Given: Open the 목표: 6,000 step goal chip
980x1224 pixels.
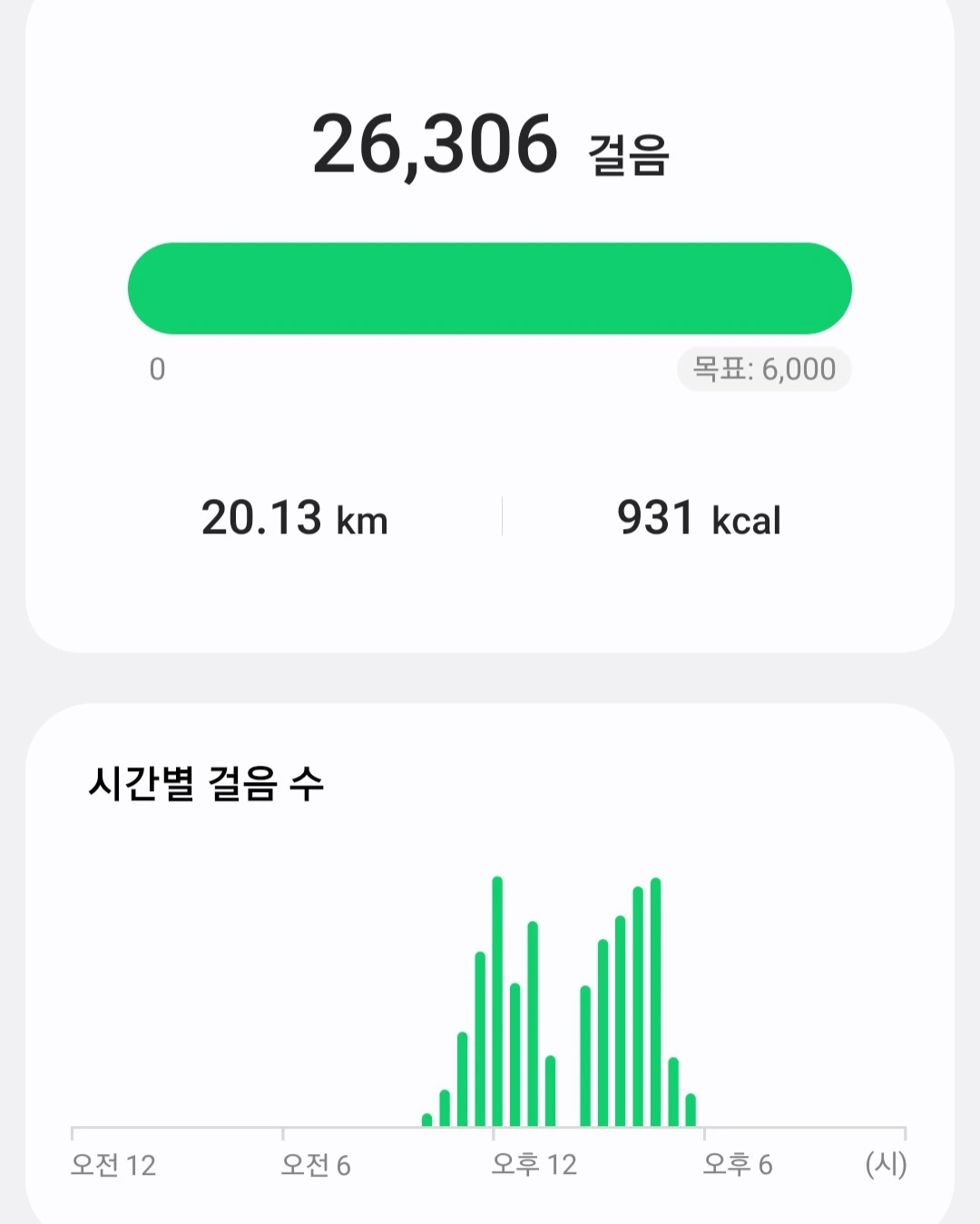Looking at the screenshot, I should point(764,369).
